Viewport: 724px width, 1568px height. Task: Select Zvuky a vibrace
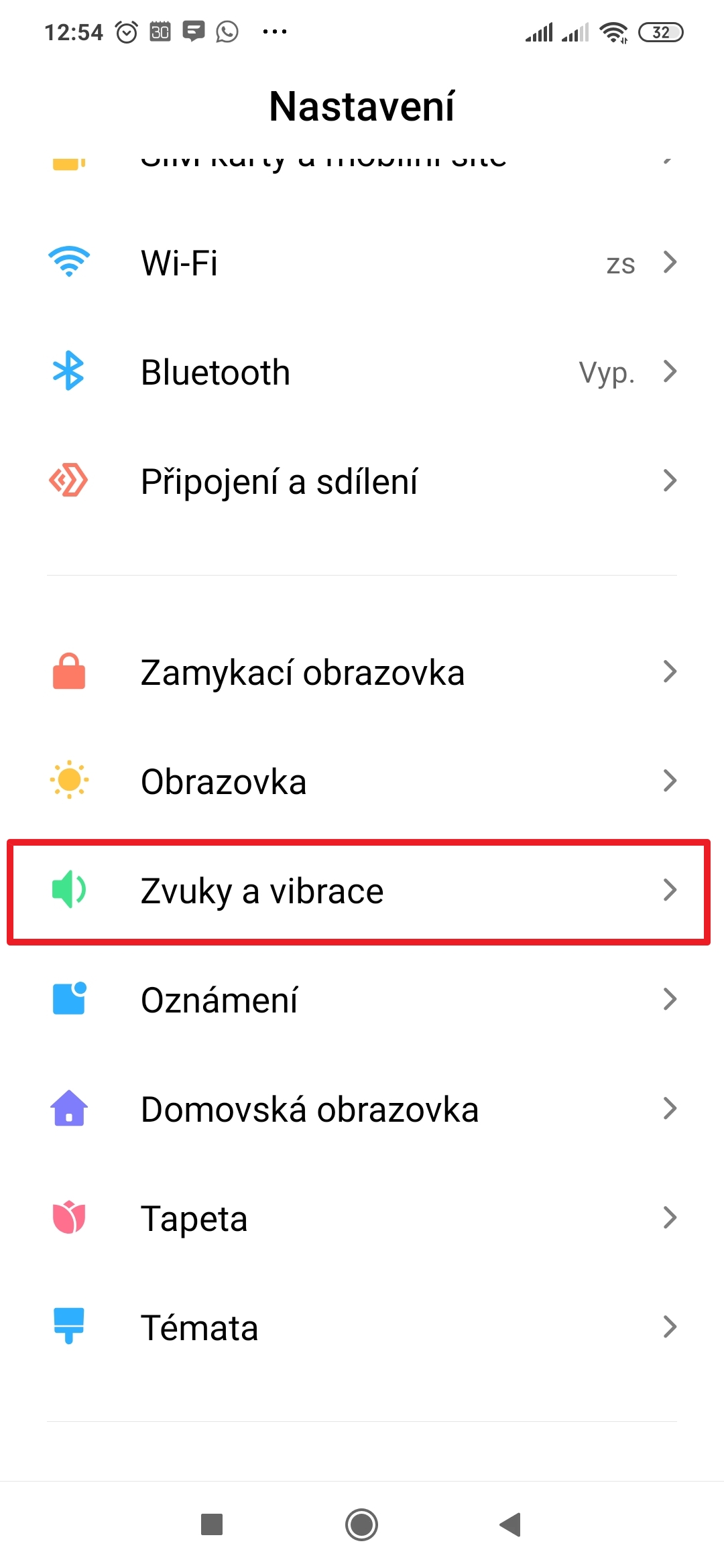362,891
